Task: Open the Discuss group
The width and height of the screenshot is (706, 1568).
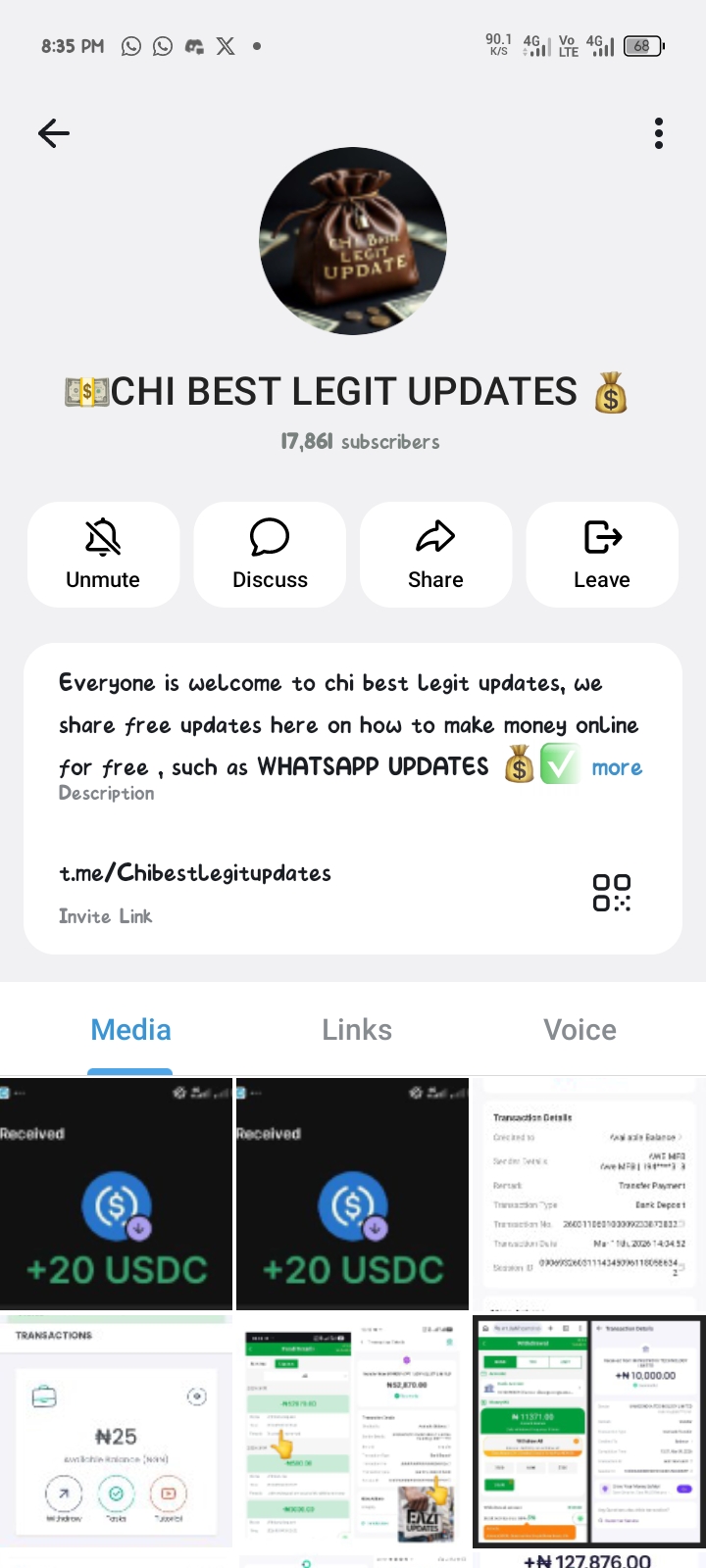Action: (x=270, y=555)
